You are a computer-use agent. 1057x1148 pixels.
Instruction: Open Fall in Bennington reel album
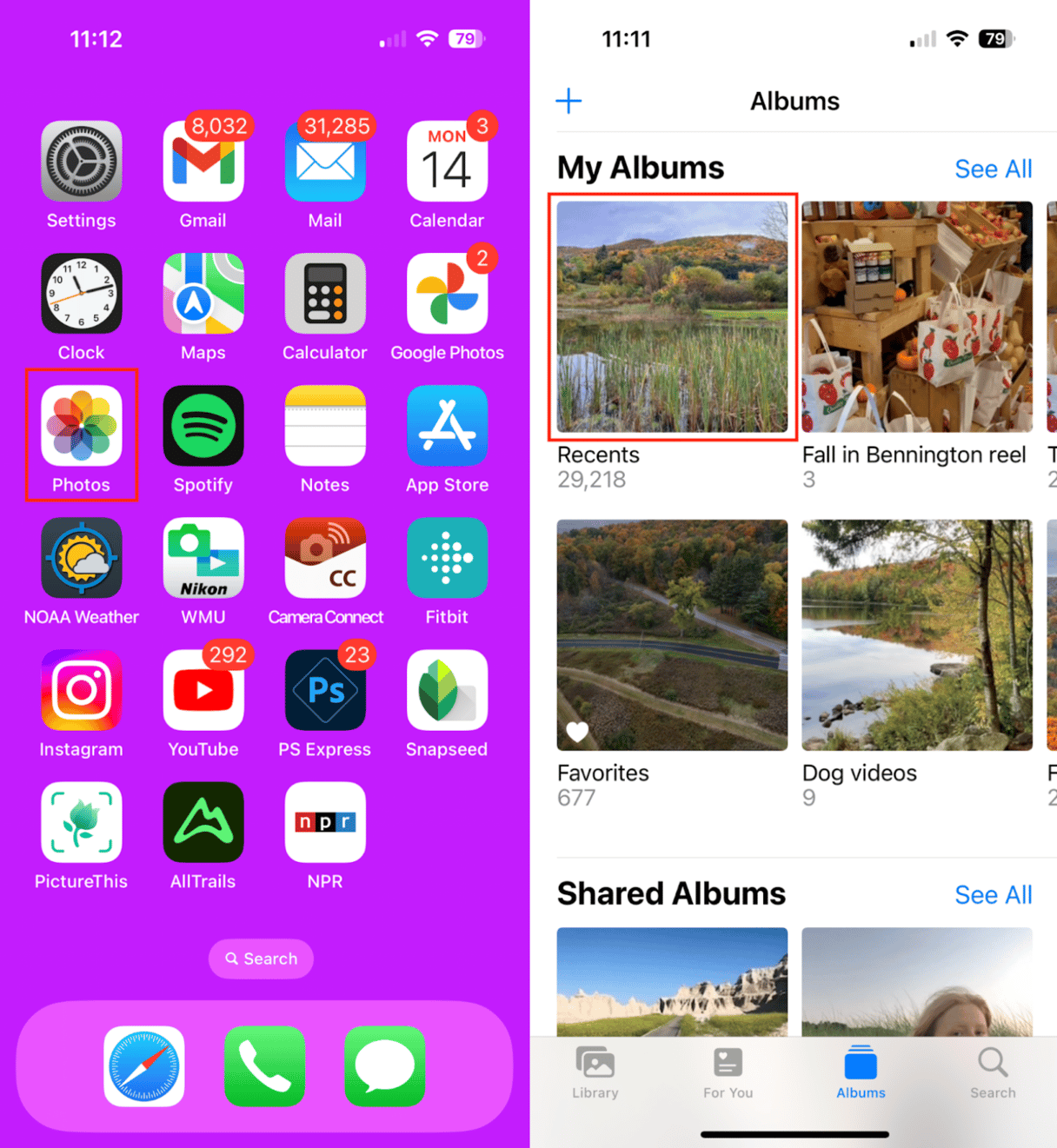917,317
